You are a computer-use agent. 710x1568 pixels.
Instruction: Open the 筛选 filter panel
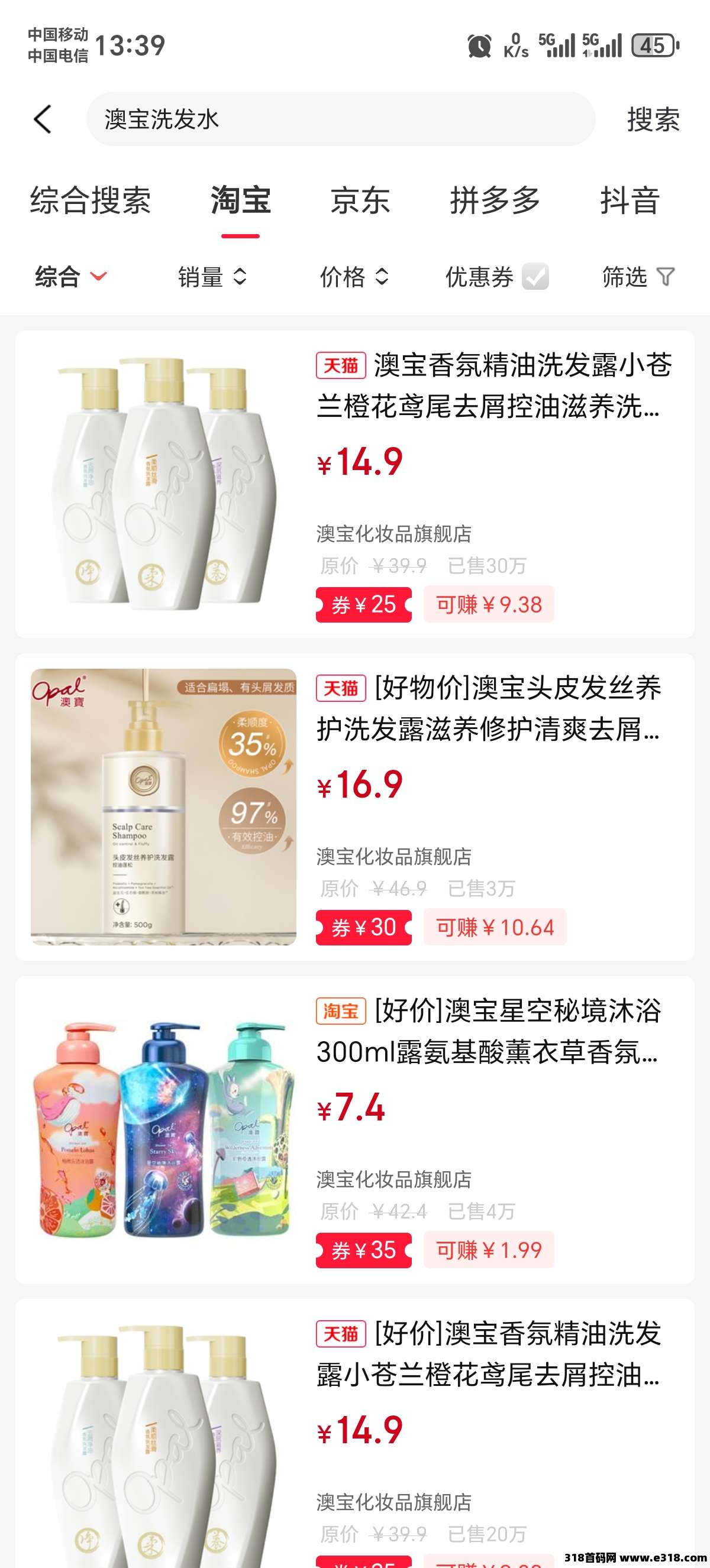point(638,277)
